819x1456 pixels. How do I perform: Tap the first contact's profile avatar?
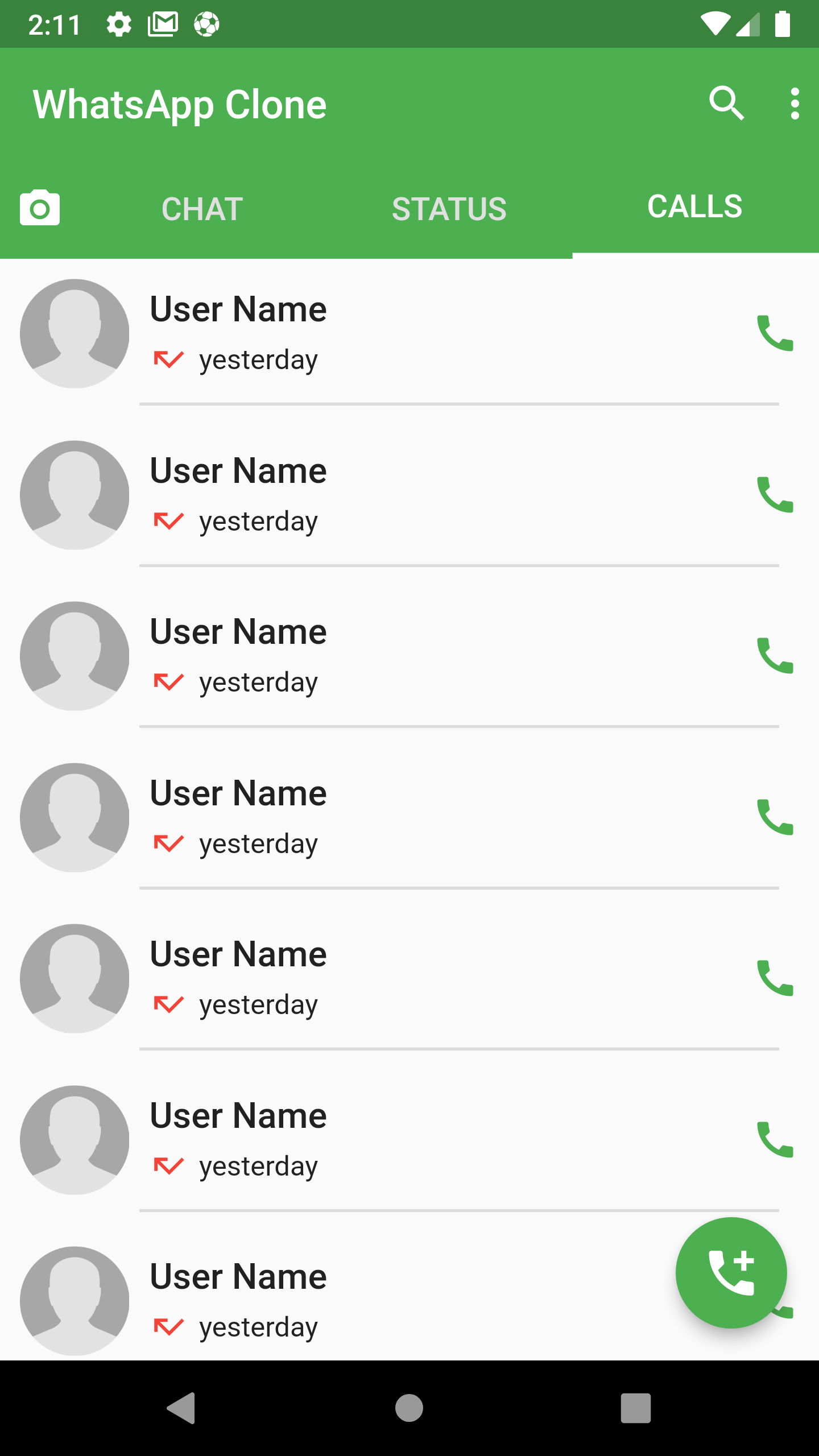(75, 333)
